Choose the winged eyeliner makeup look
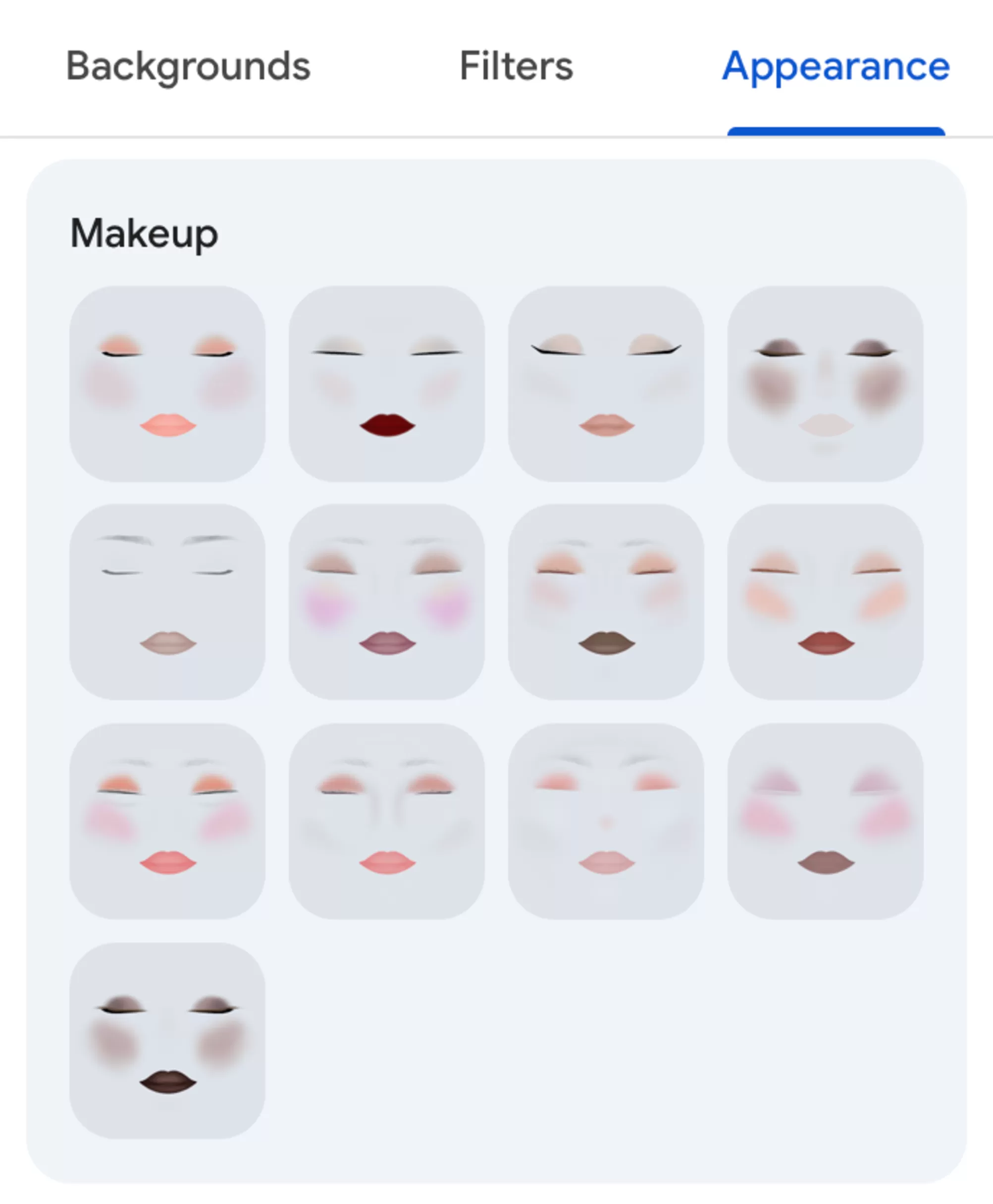Viewport: 993px width, 1204px height. pyautogui.click(x=606, y=384)
